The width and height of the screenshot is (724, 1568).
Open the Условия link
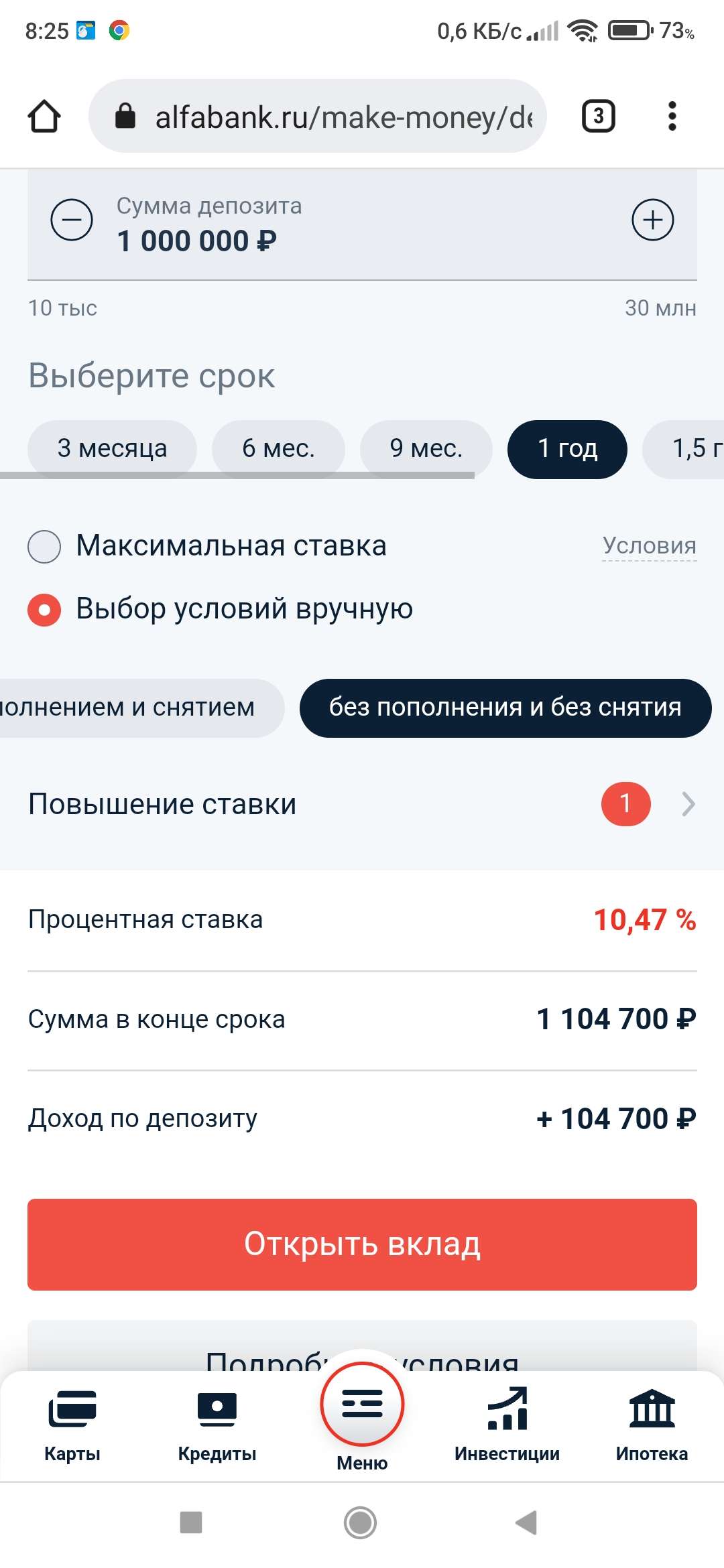pos(649,545)
